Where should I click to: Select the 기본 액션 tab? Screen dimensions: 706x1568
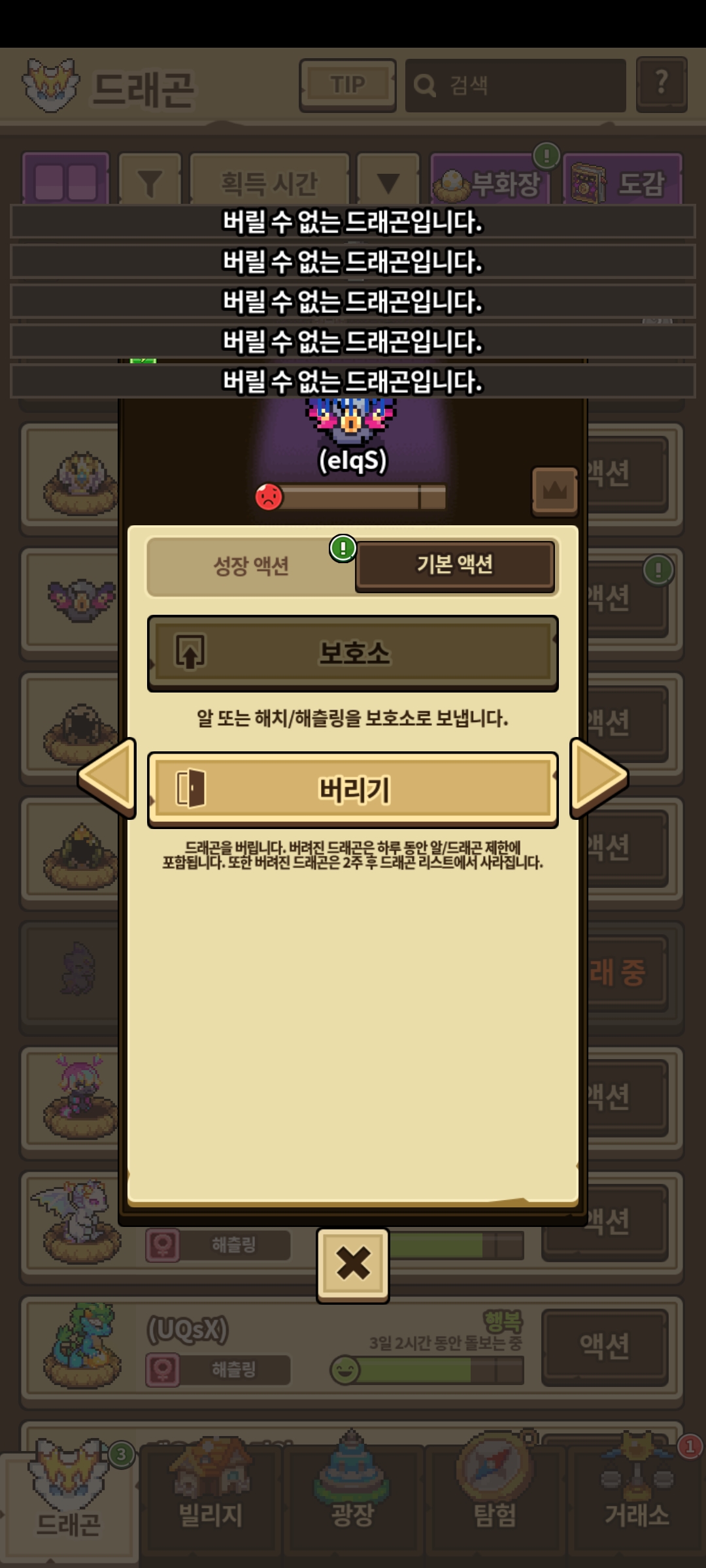(x=455, y=565)
